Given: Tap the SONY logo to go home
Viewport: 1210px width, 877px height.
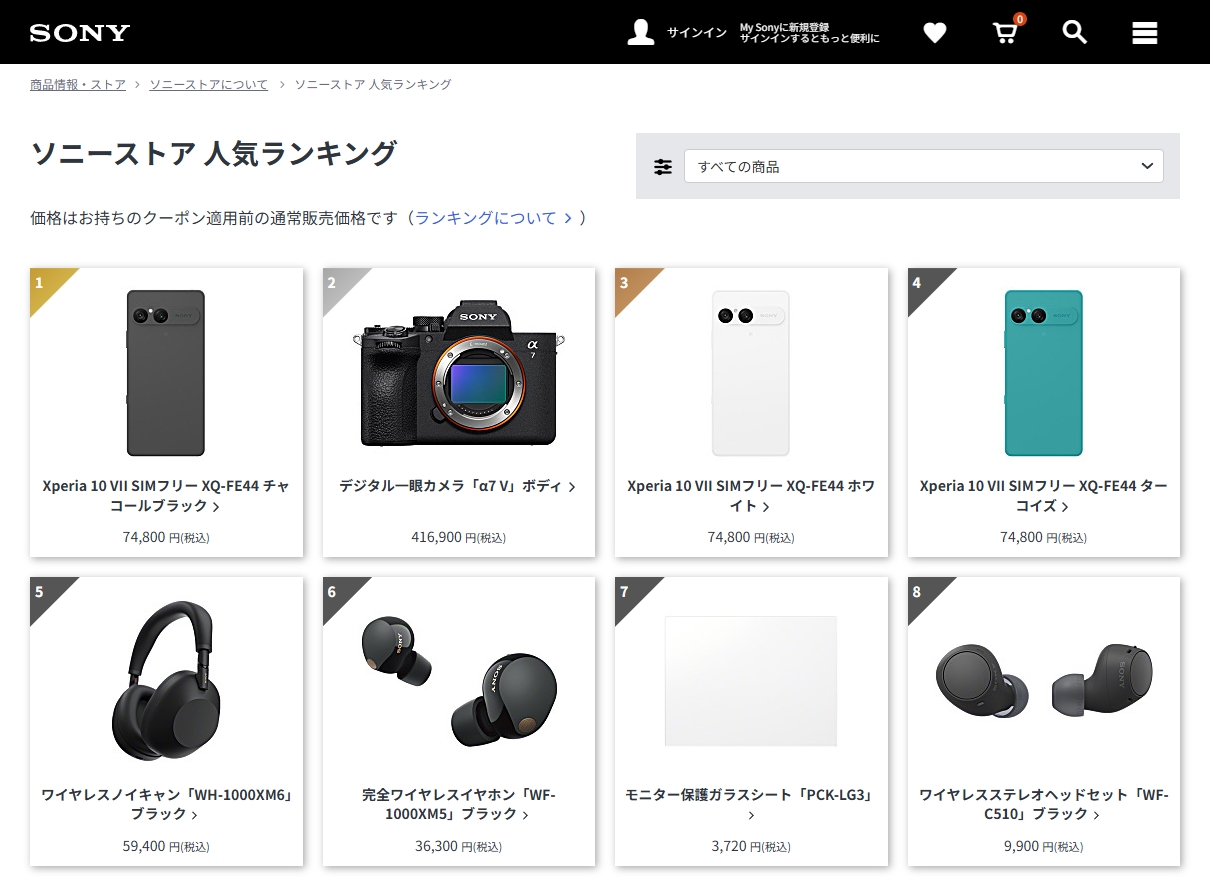Looking at the screenshot, I should (x=80, y=33).
